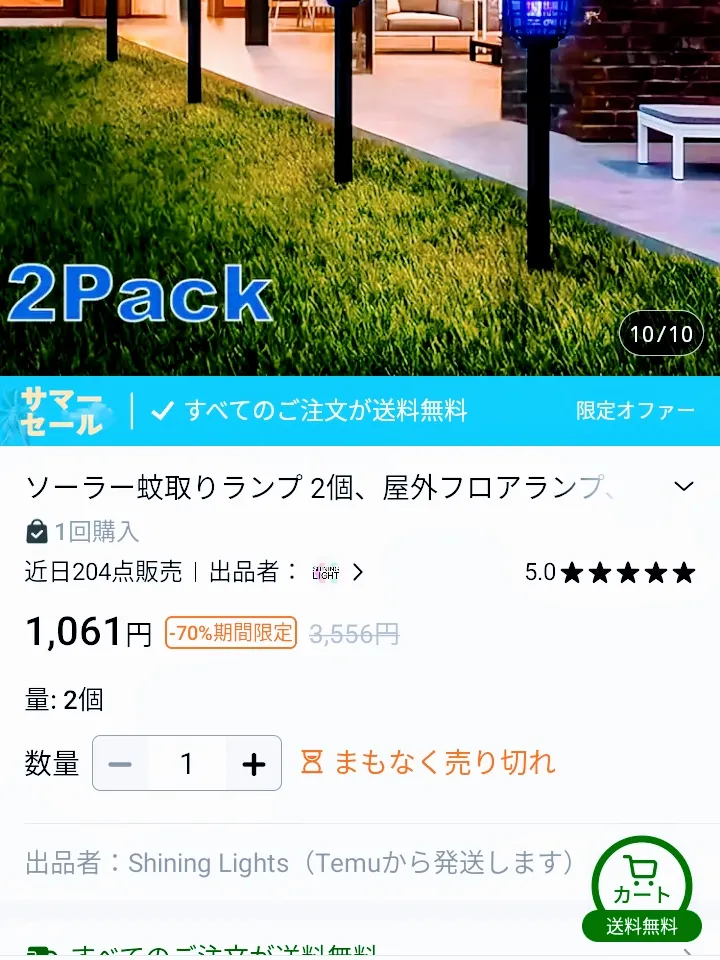This screenshot has height=960, width=720.
Task: Open the free shipping details row
Action: click(x=300, y=950)
